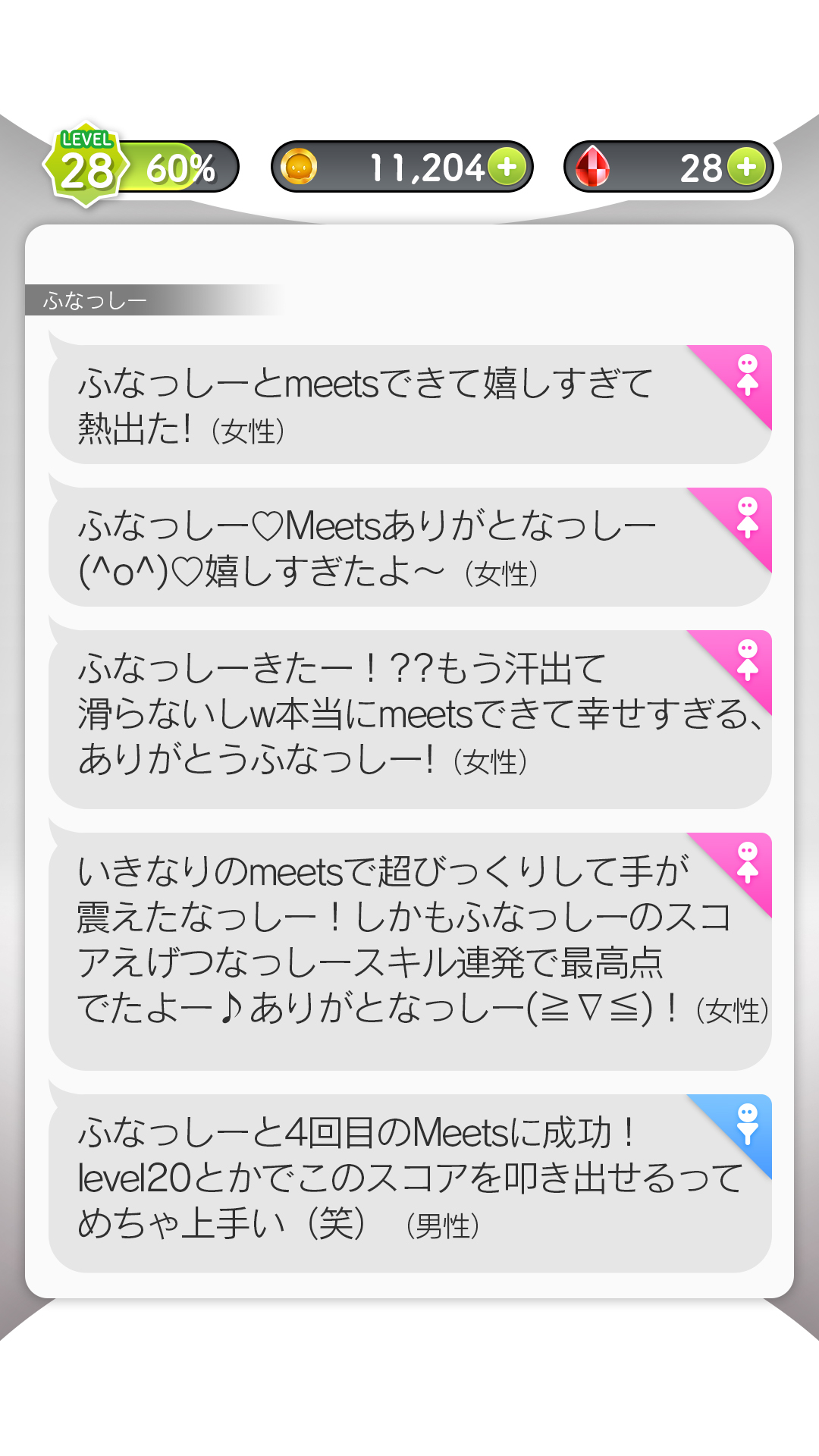Tap the plus next to 28 rubies
Screen dimensions: 819x1456
coord(747,167)
